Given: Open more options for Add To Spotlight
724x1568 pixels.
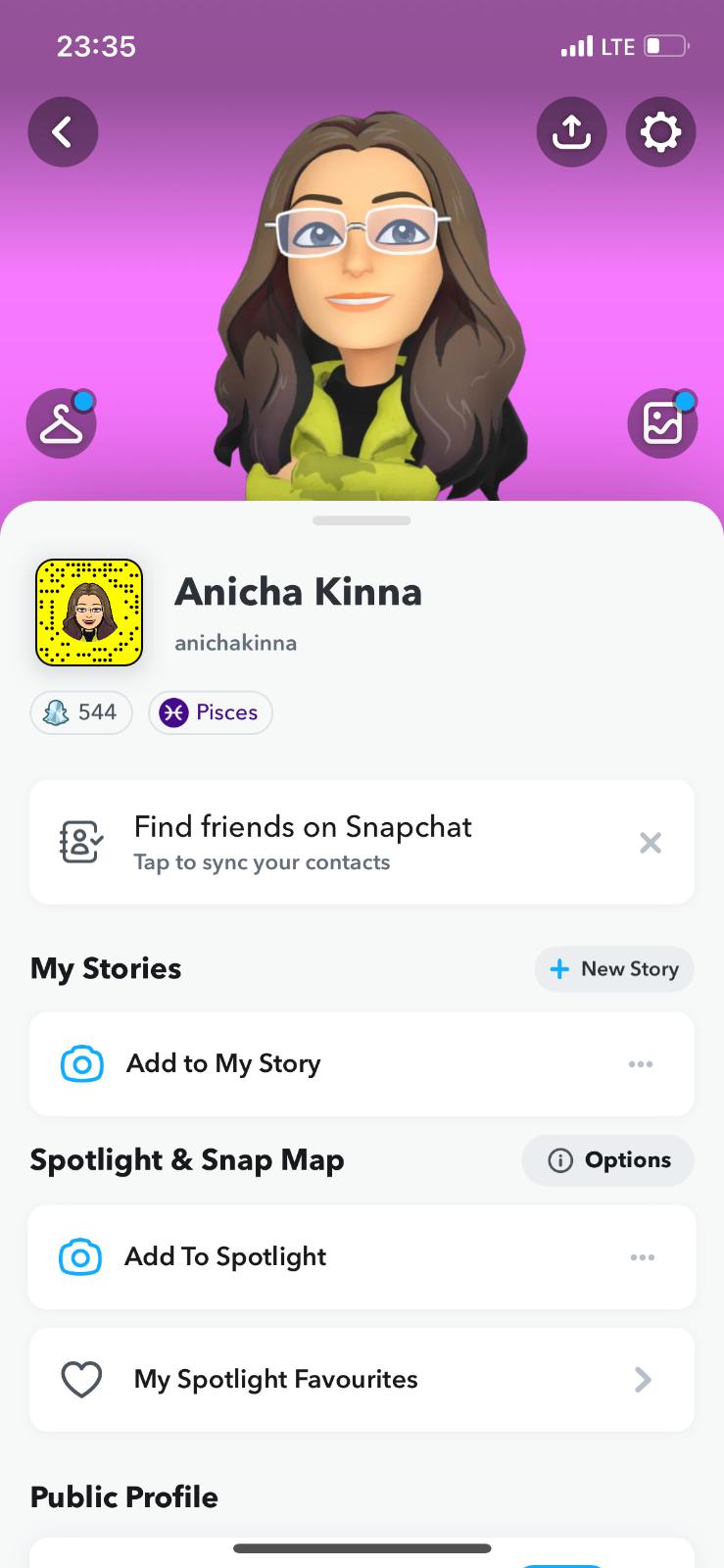Looking at the screenshot, I should coord(642,1257).
